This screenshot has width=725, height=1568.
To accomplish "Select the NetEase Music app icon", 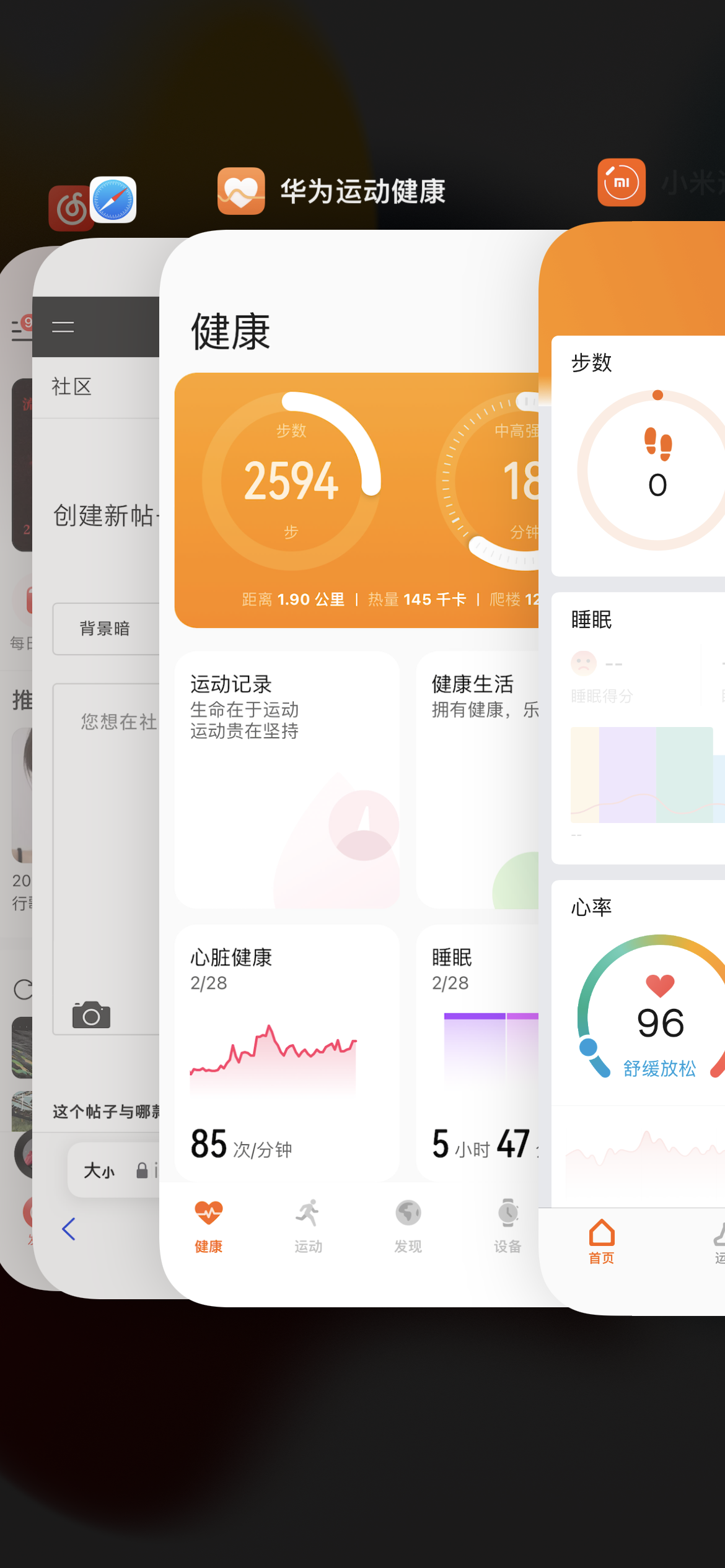I will click(68, 209).
